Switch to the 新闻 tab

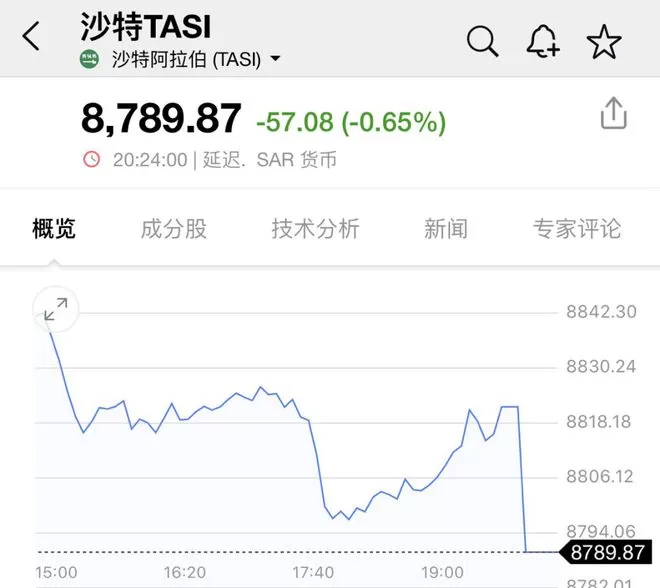click(x=446, y=229)
